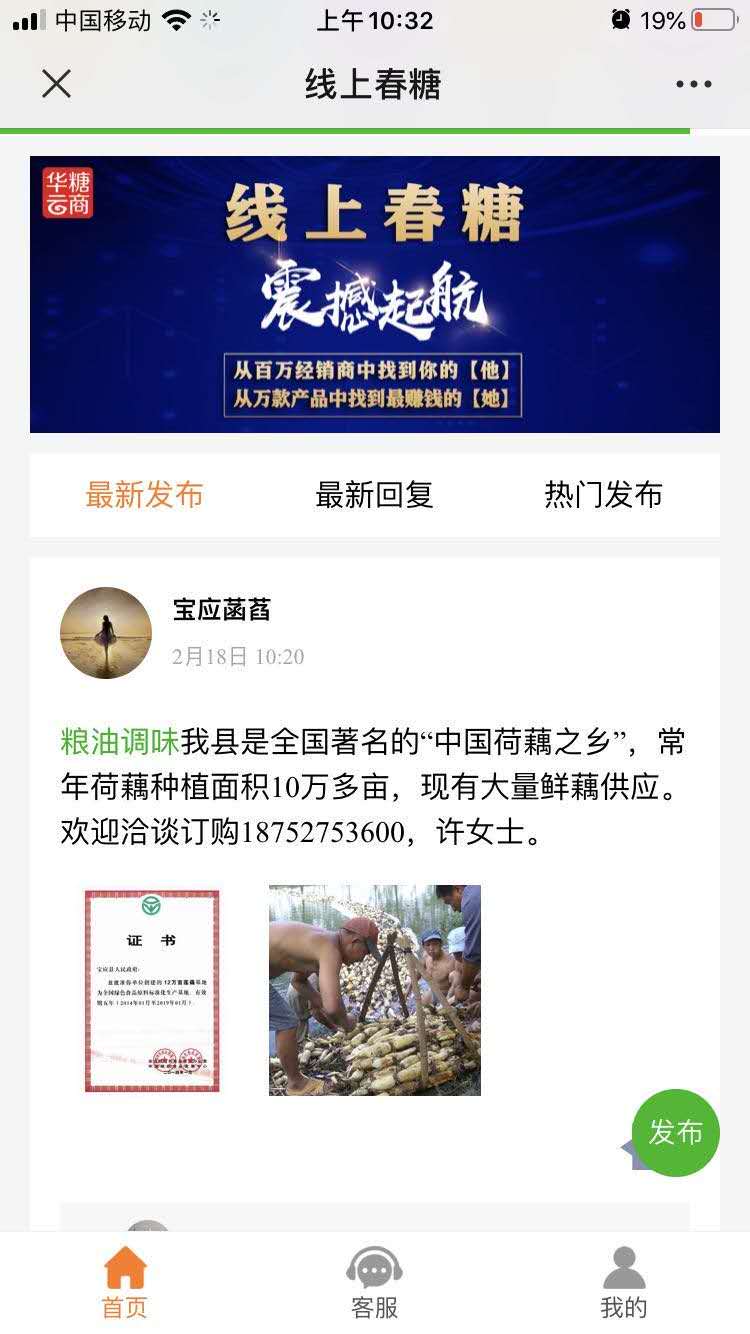Switch to the 最新回复 tab
The image size is (750, 1334).
374,495
